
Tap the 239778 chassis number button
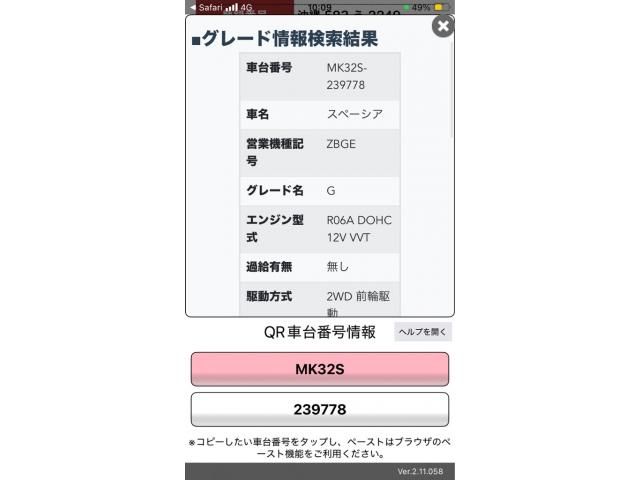(320, 409)
